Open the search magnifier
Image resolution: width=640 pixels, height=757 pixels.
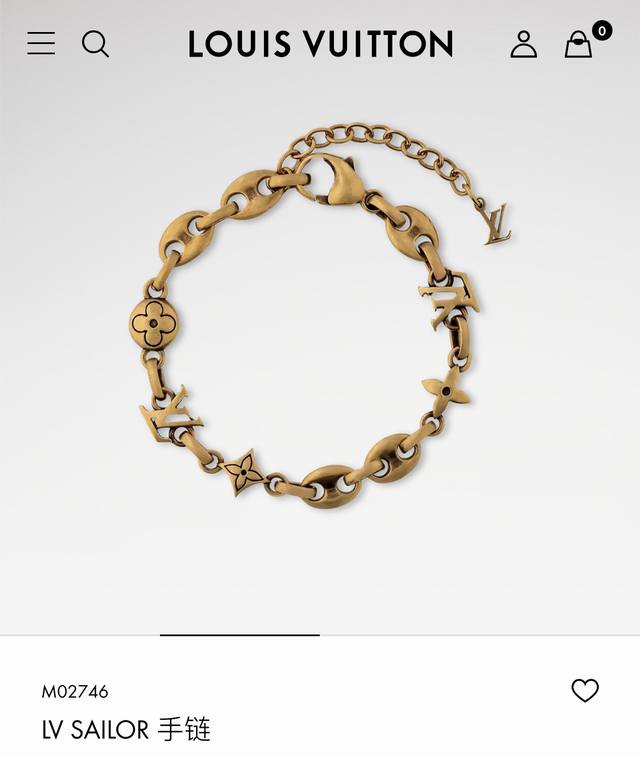click(x=95, y=44)
